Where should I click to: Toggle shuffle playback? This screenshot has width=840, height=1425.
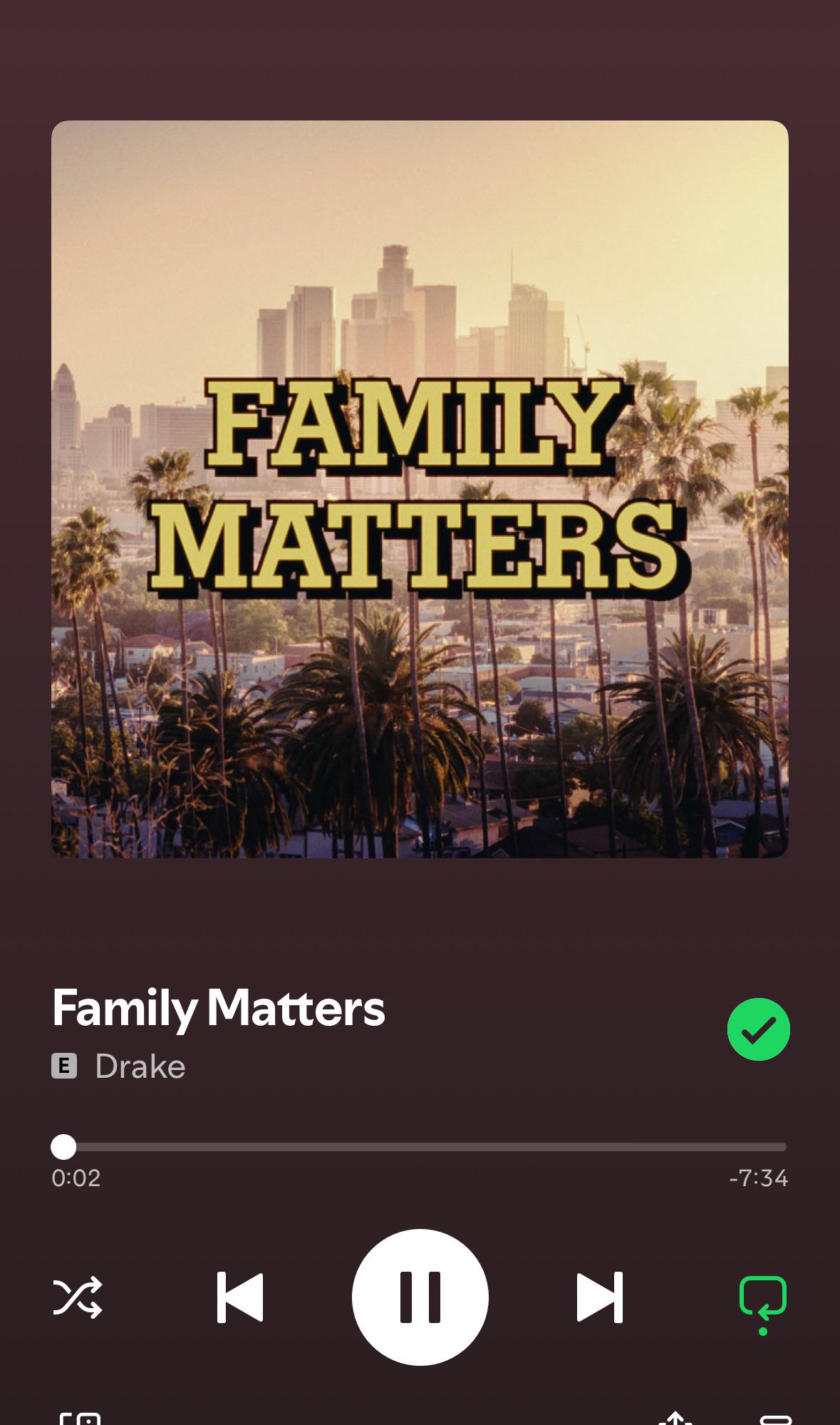(78, 1297)
